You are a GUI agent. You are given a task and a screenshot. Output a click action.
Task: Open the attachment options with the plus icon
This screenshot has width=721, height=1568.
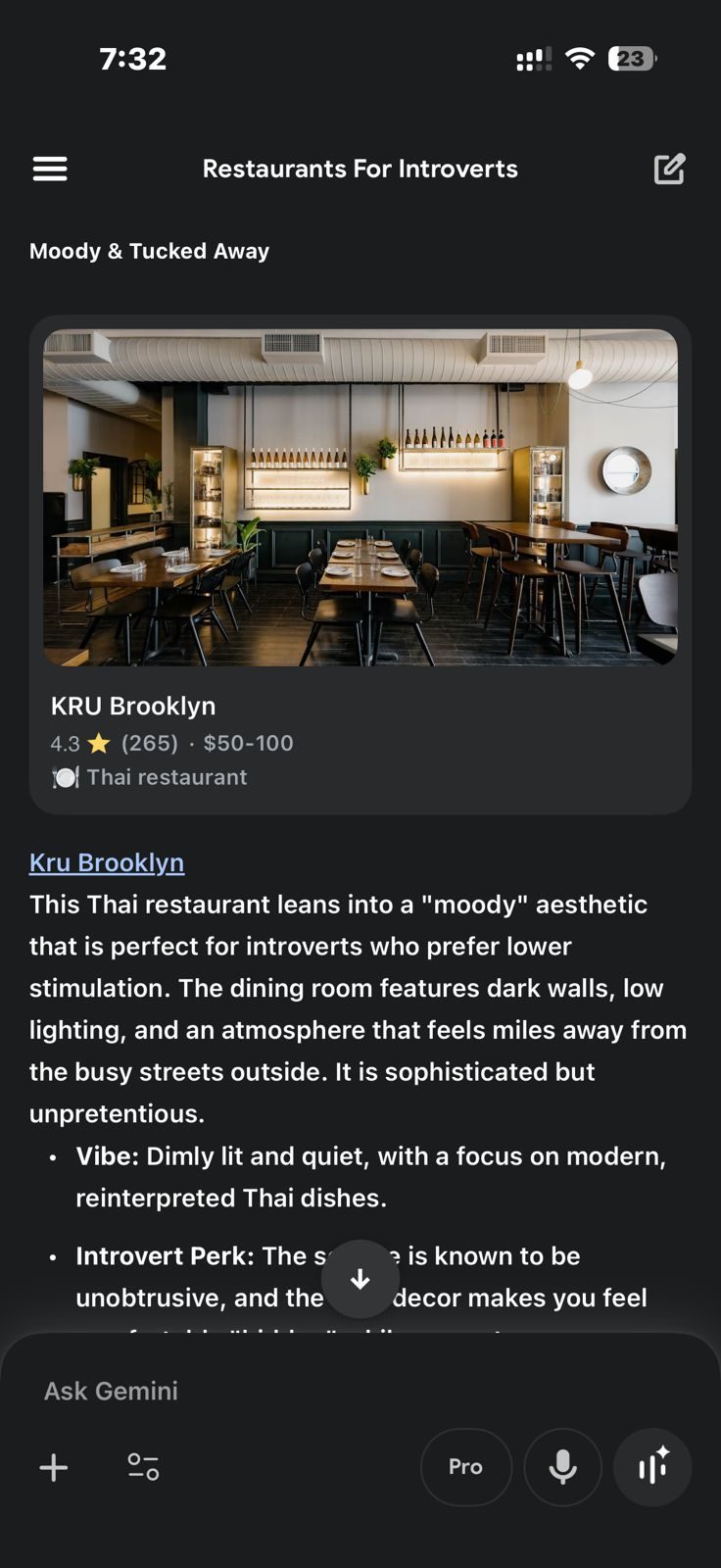pyautogui.click(x=54, y=1467)
